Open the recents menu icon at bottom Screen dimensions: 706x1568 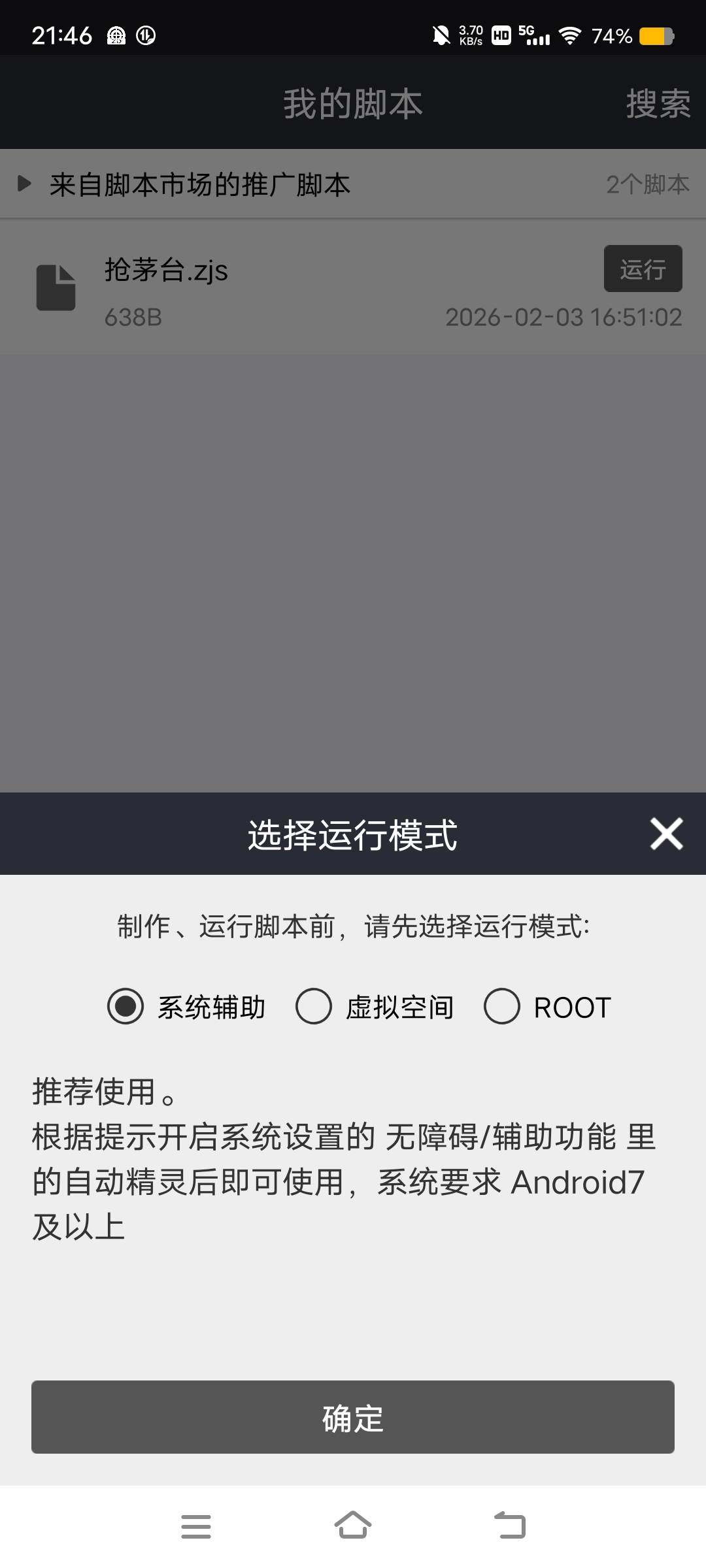196,1527
